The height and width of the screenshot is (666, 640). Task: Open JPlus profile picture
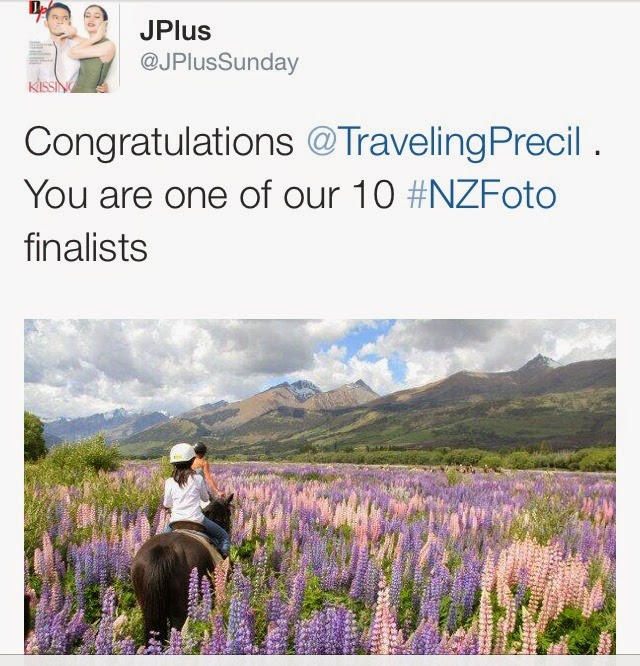coord(72,47)
